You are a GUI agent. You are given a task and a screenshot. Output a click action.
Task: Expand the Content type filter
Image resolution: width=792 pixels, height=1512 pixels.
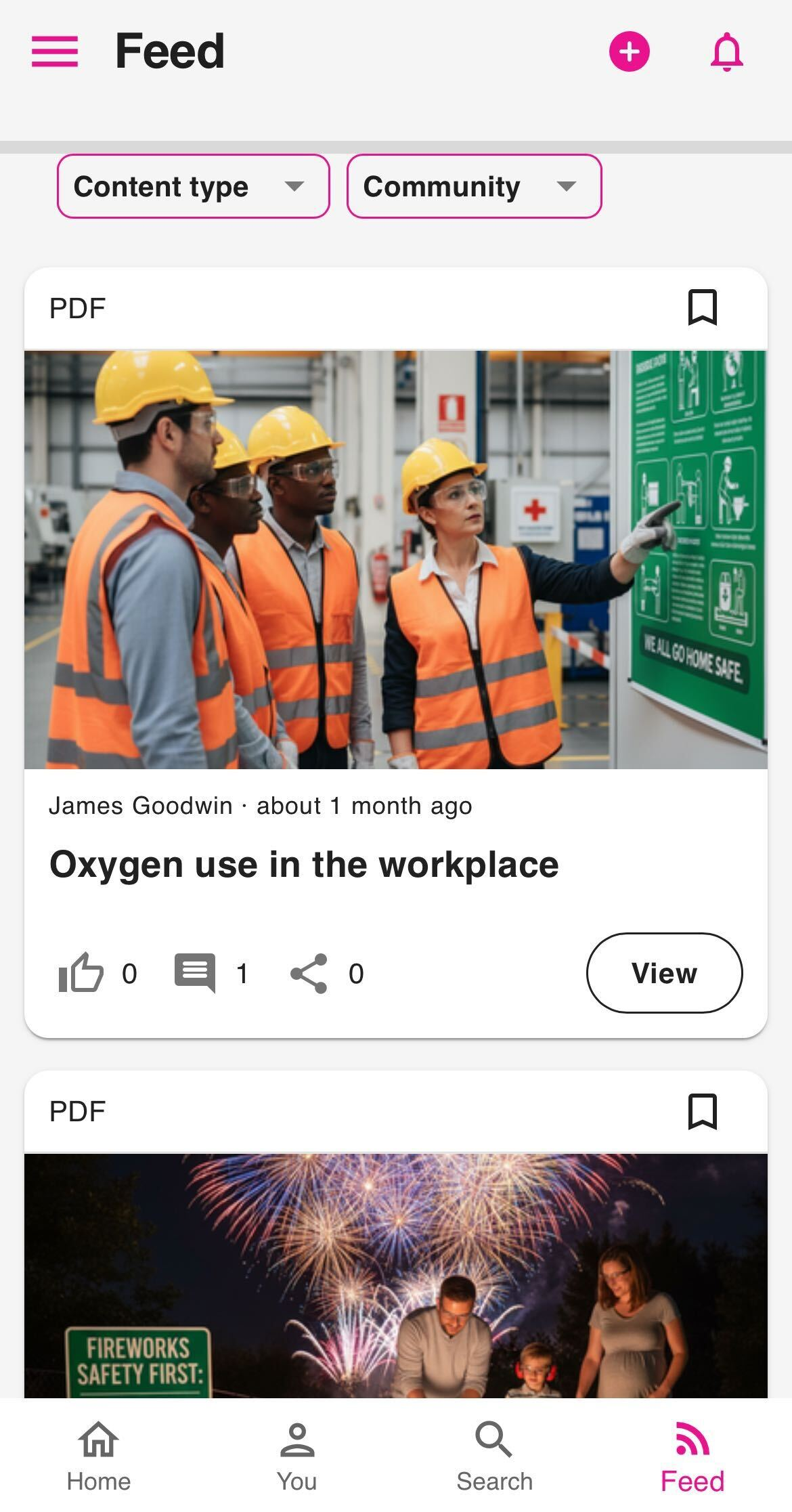click(193, 186)
